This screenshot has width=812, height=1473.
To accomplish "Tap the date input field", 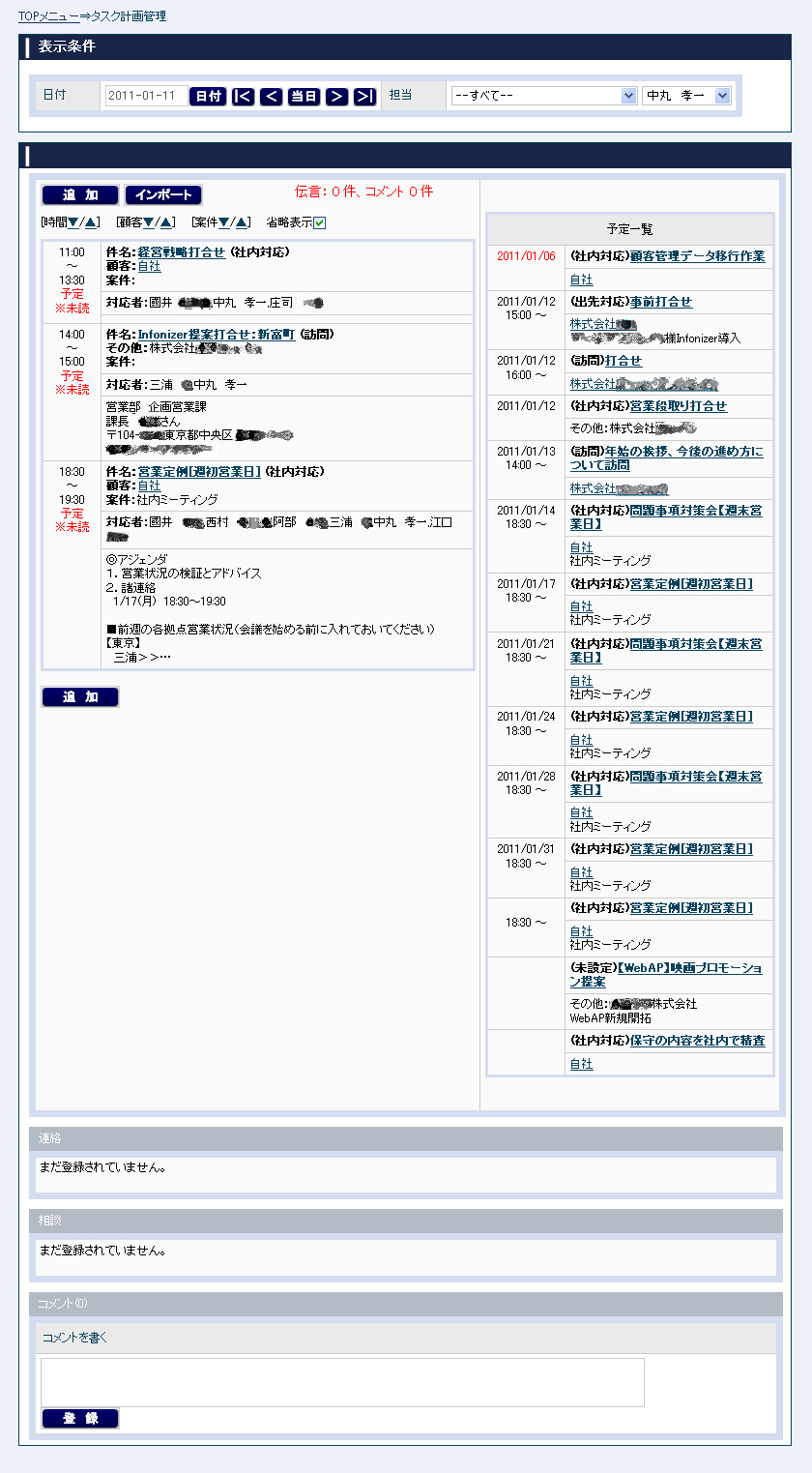I will click(146, 96).
